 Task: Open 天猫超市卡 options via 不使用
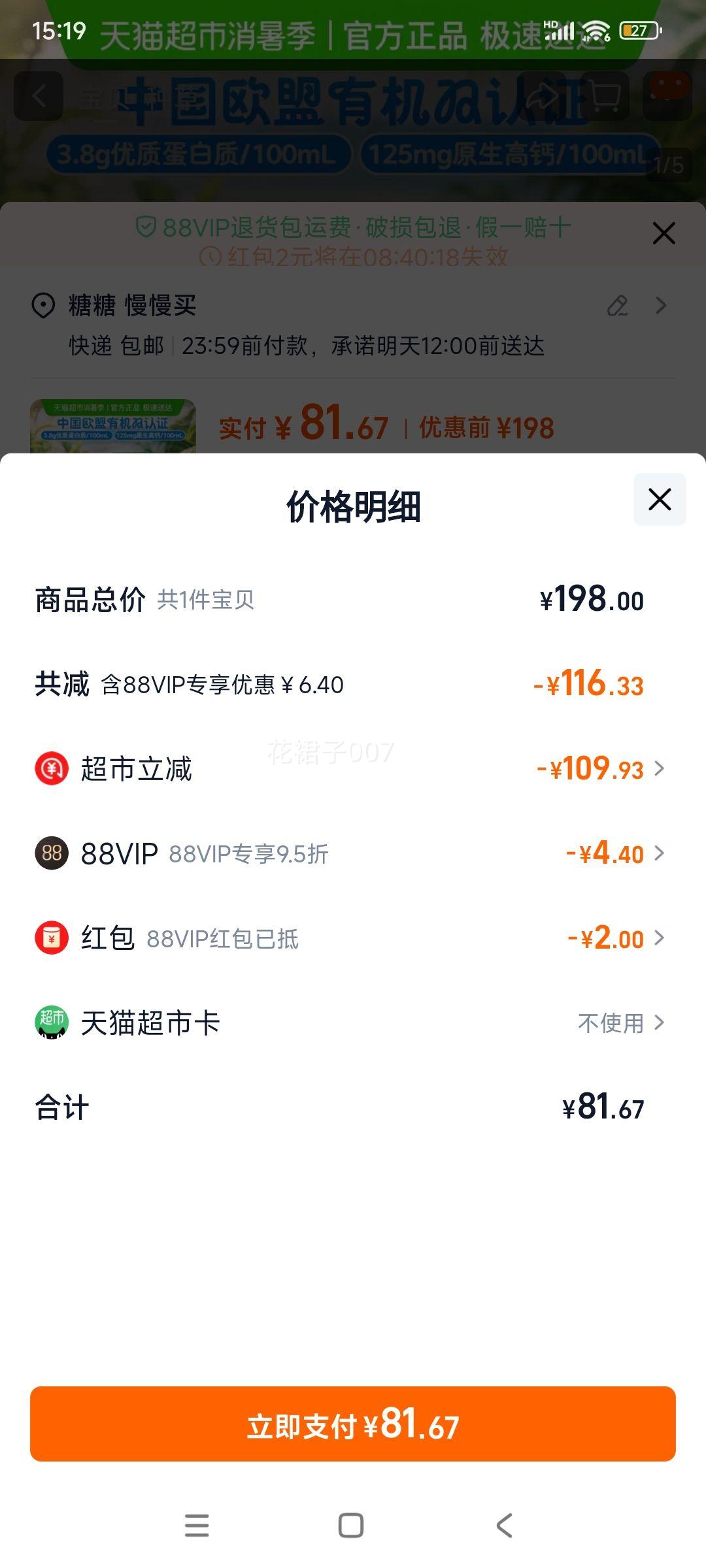[x=611, y=1024]
